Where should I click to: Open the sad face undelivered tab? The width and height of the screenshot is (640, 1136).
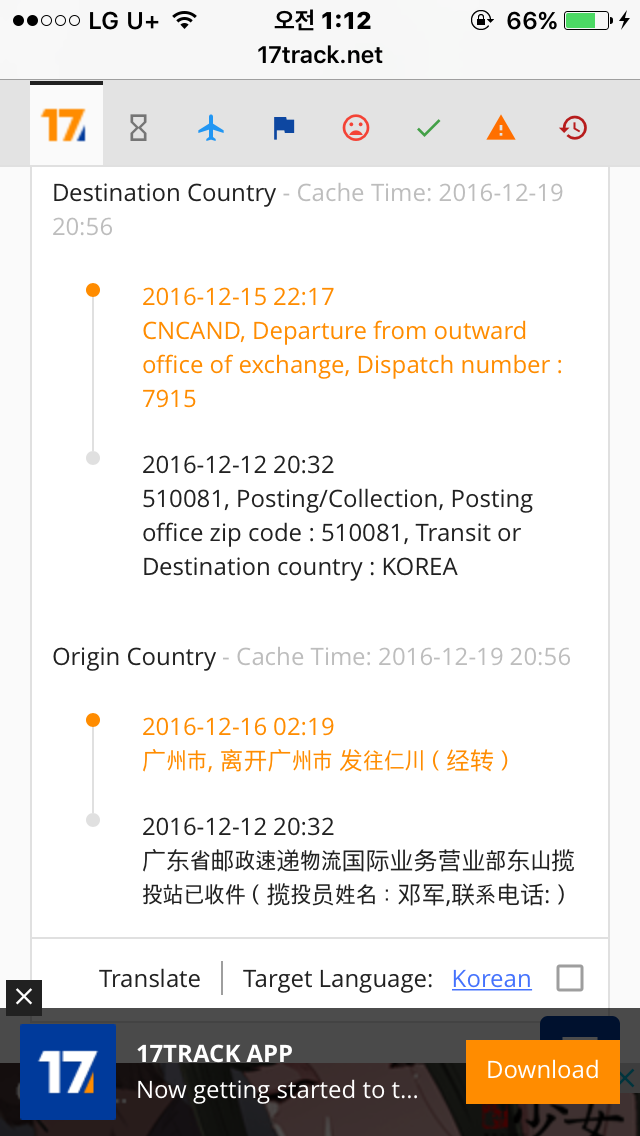pos(356,128)
